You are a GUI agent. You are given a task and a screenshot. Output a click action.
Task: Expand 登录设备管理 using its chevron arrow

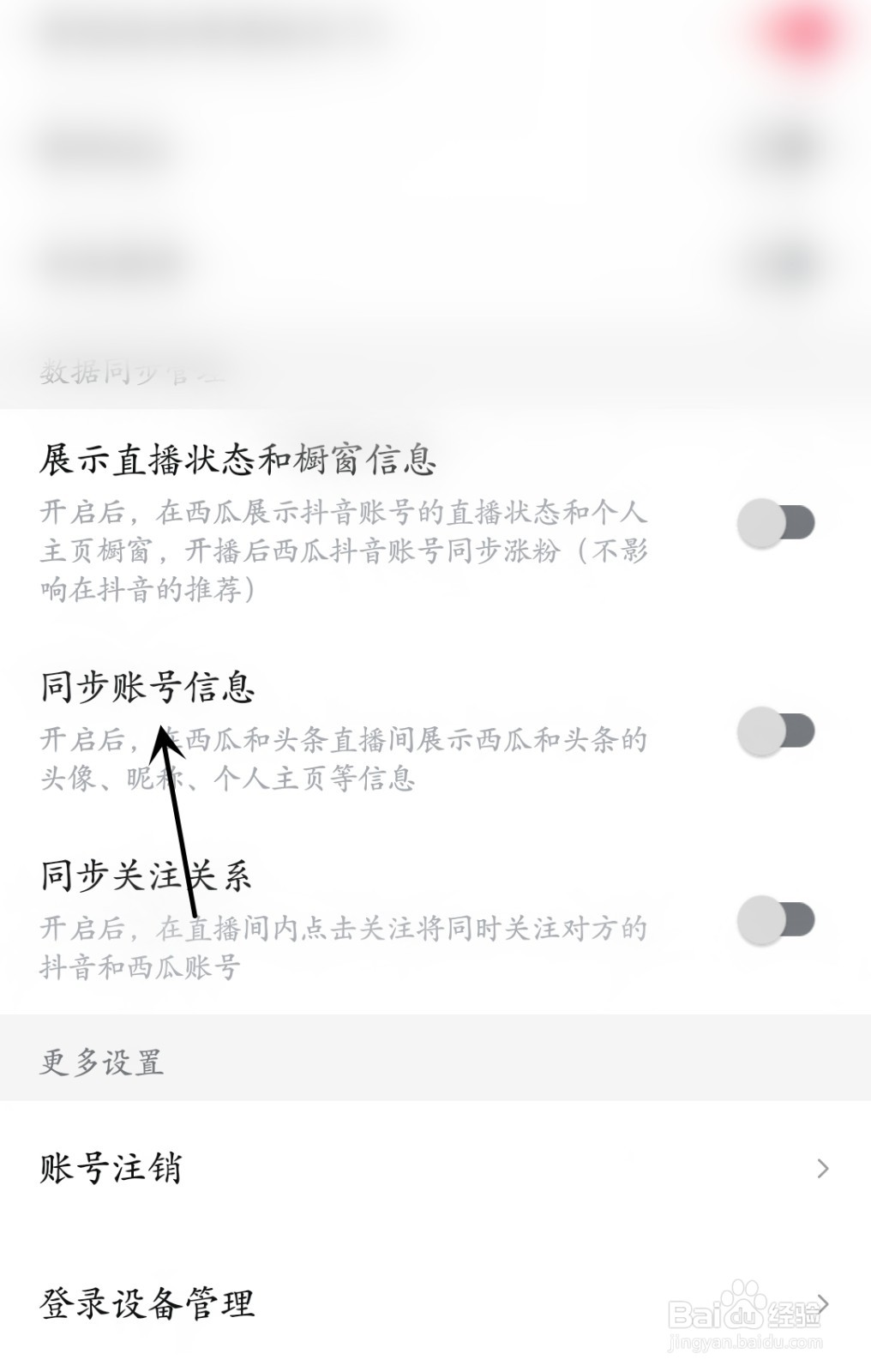[x=823, y=1304]
